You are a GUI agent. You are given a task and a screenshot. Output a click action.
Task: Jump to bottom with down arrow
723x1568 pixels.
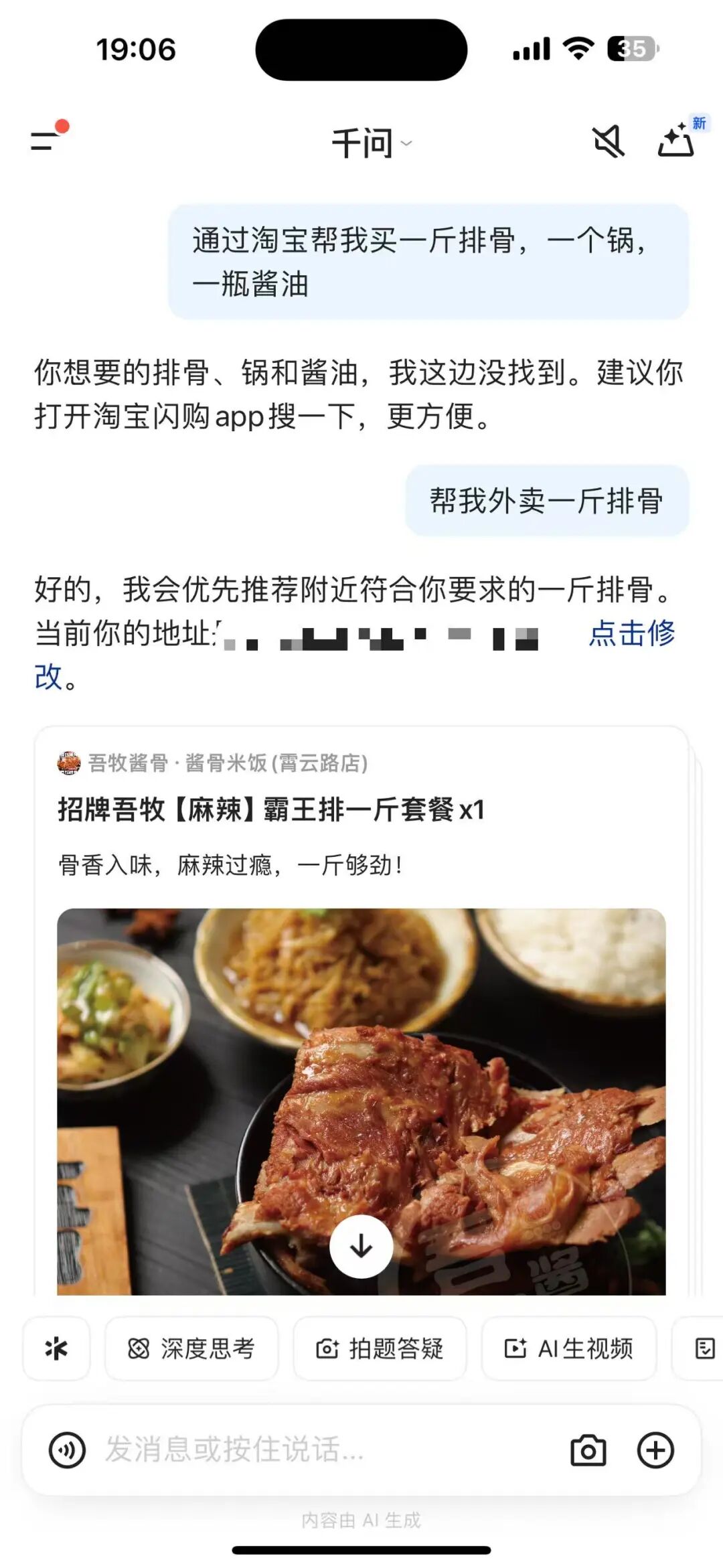point(361,1247)
